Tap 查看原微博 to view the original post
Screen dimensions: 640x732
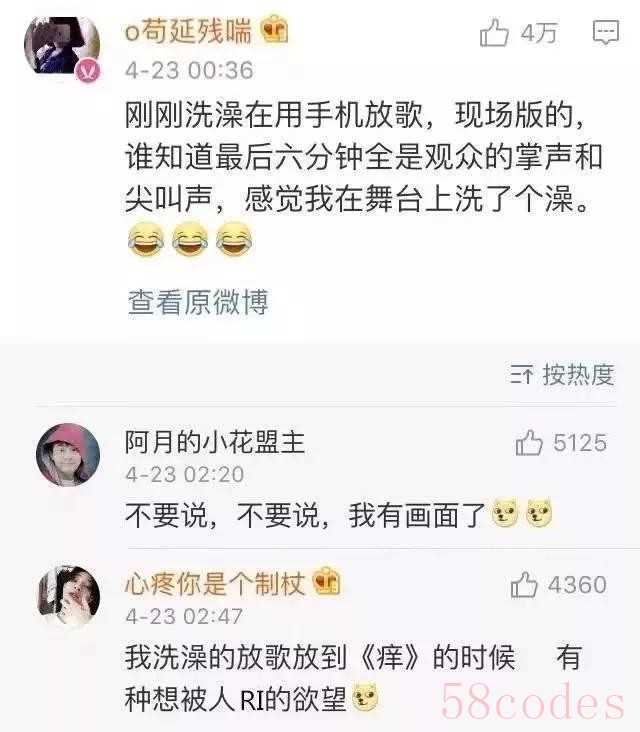198,301
